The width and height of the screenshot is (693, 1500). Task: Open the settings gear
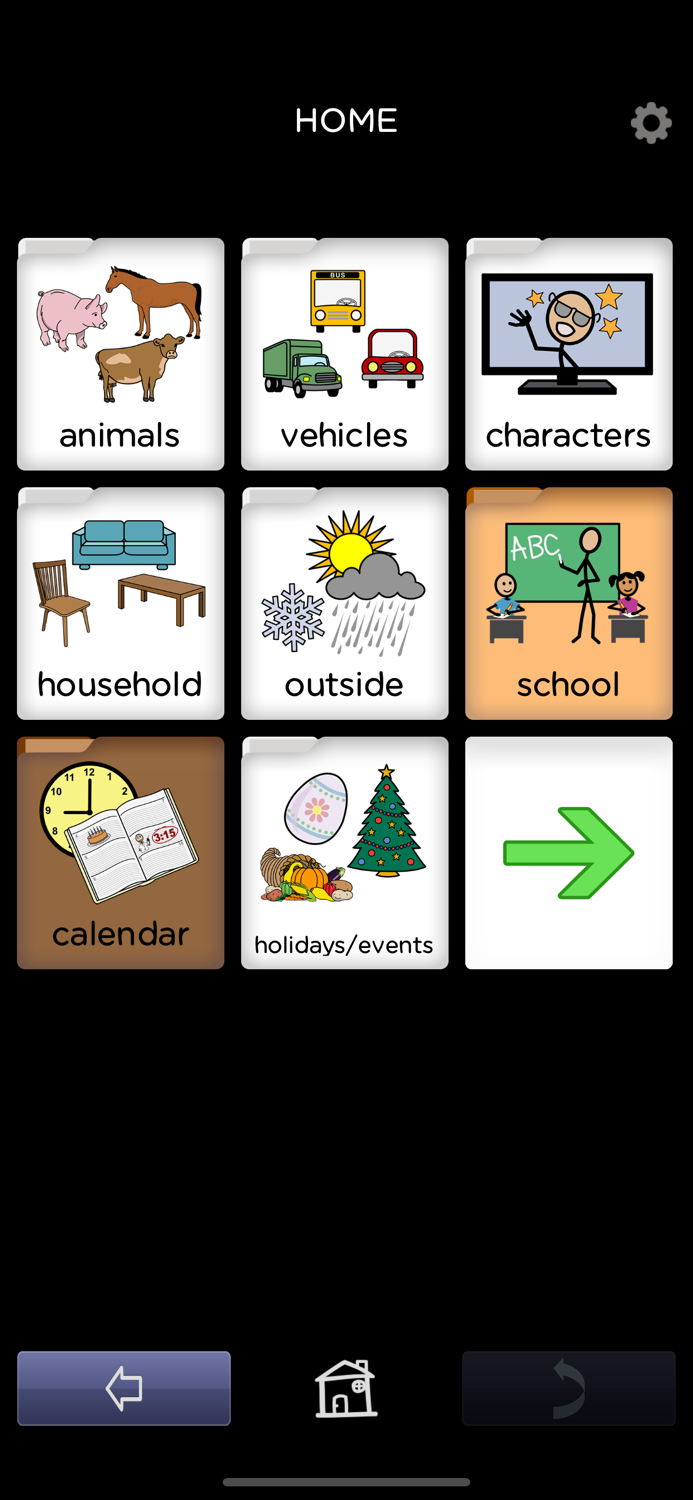tap(651, 122)
